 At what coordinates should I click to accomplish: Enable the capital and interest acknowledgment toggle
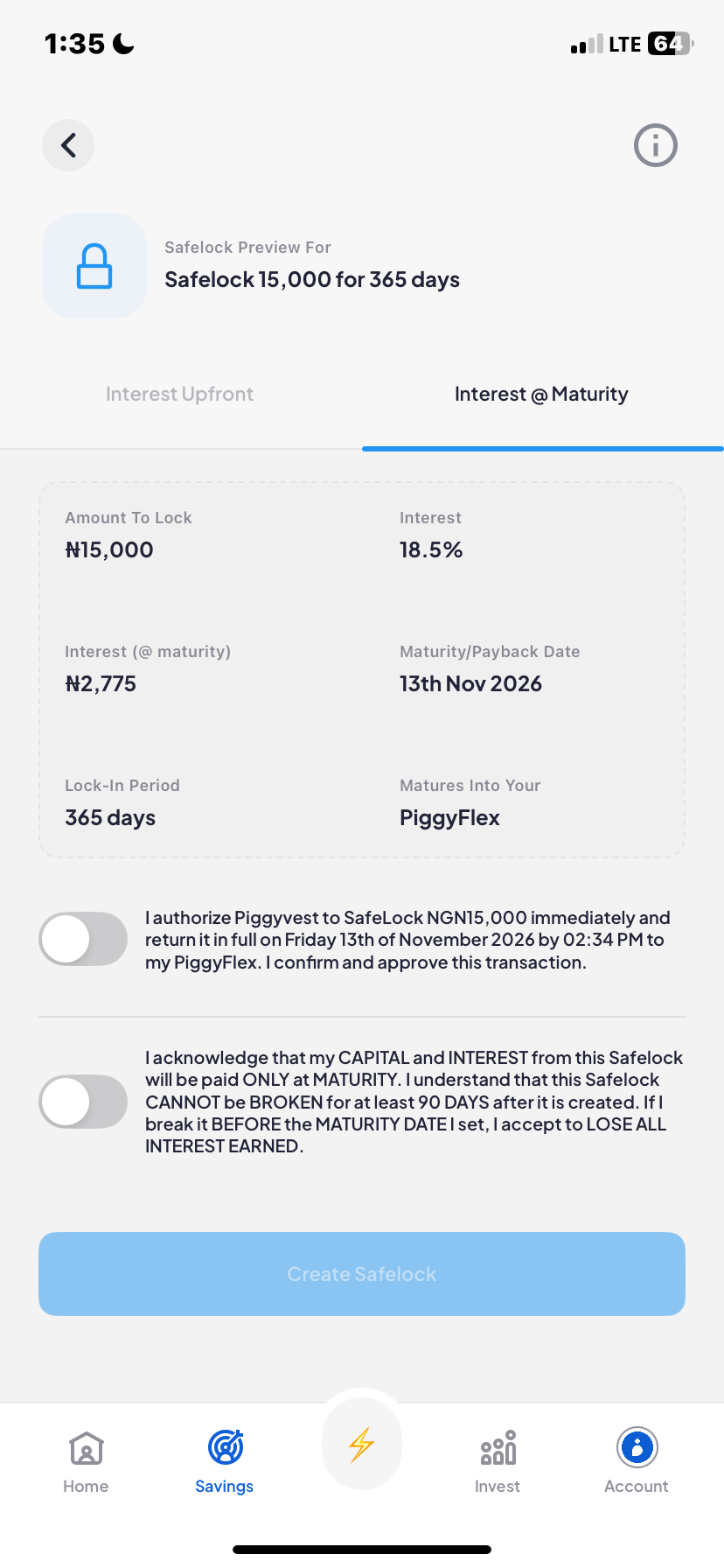pos(83,1101)
